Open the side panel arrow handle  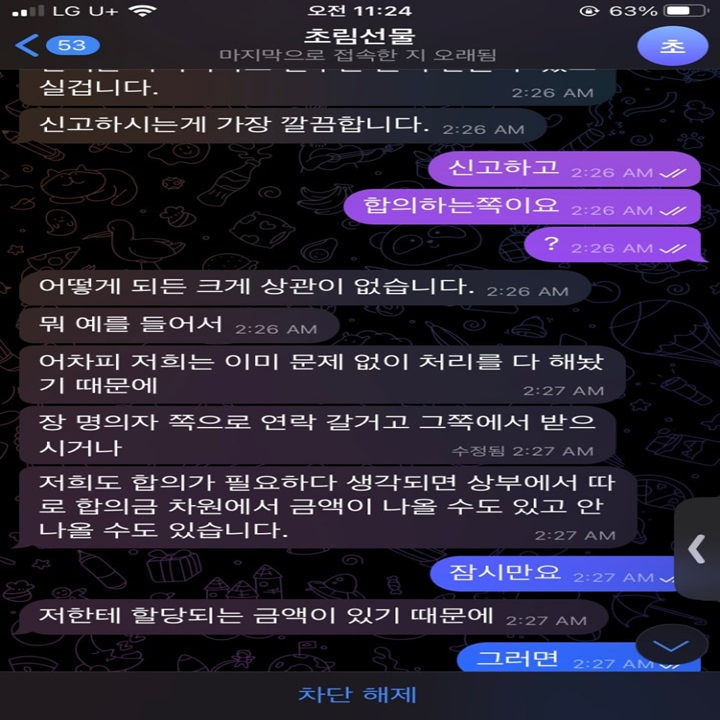[x=697, y=548]
